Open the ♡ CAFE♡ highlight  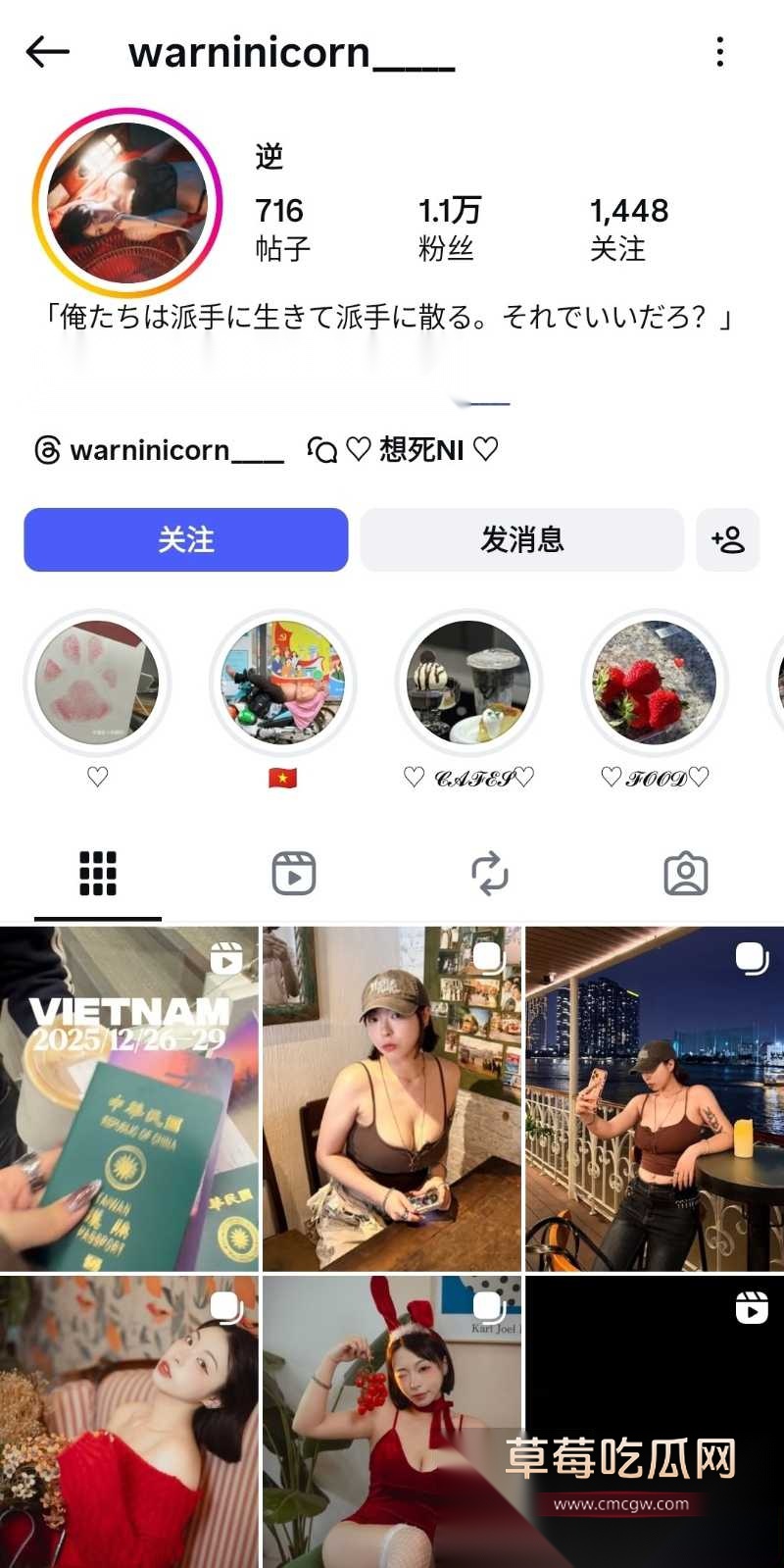[x=467, y=683]
